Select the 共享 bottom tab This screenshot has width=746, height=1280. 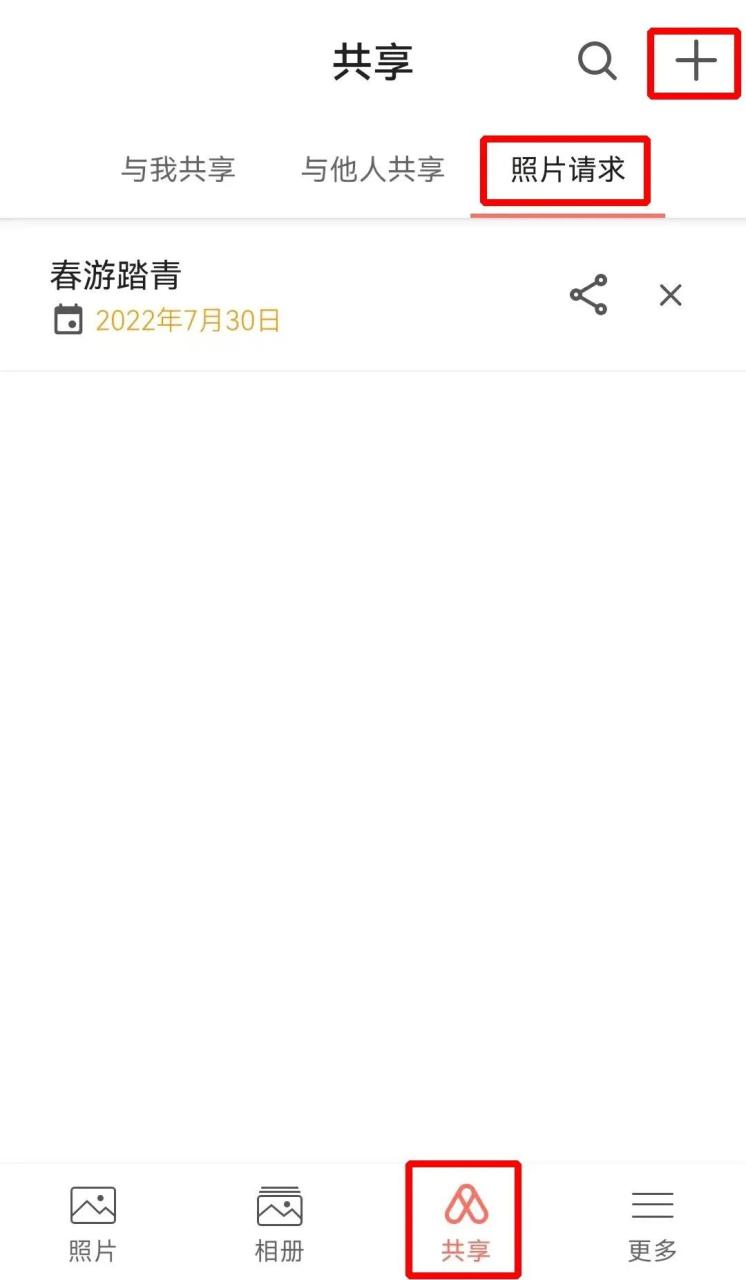(465, 1222)
